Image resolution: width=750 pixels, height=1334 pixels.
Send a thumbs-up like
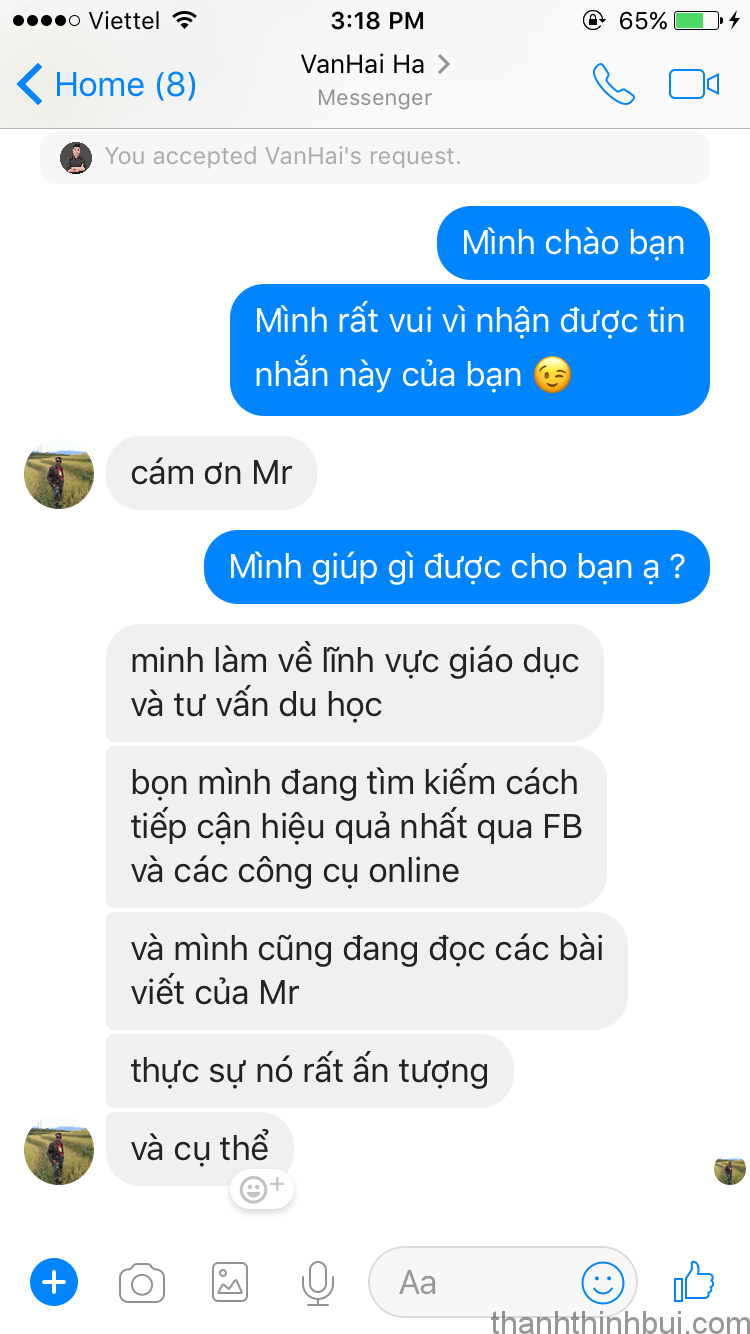pyautogui.click(x=693, y=1281)
